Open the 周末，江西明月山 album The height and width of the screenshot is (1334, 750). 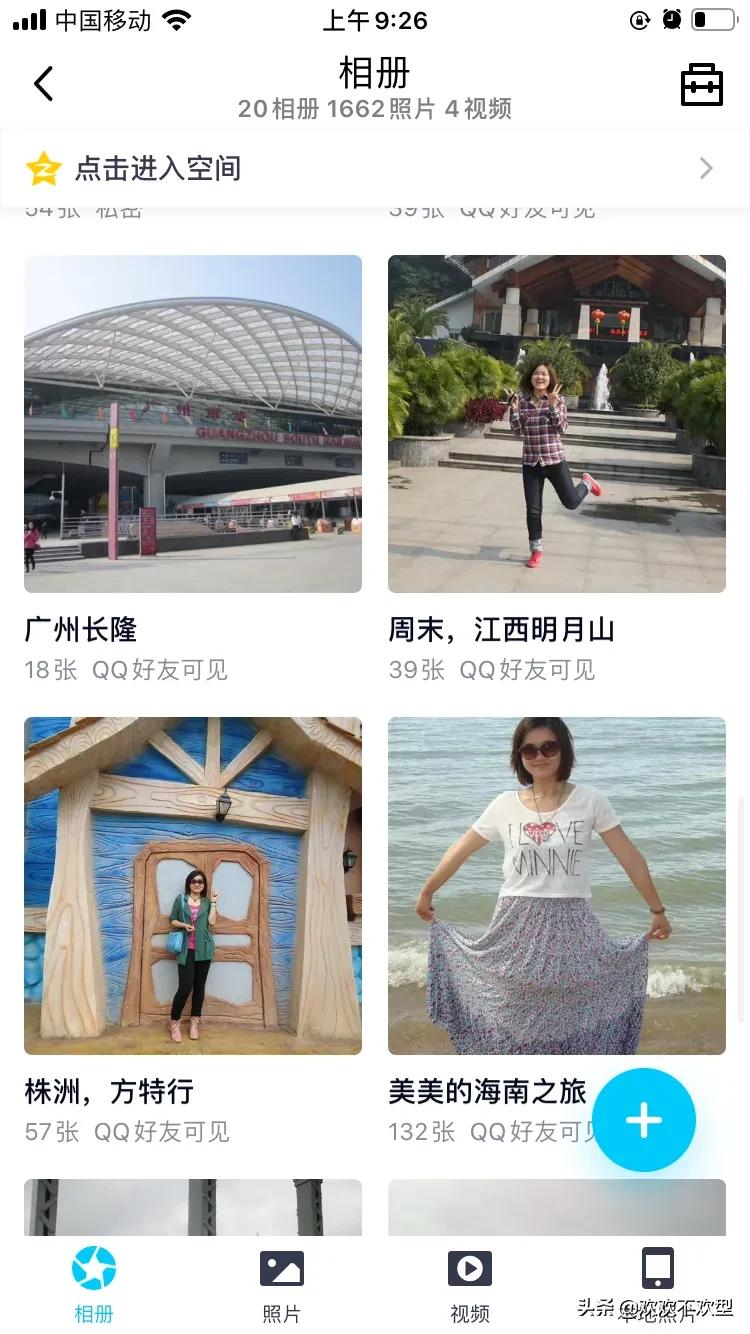click(x=557, y=424)
